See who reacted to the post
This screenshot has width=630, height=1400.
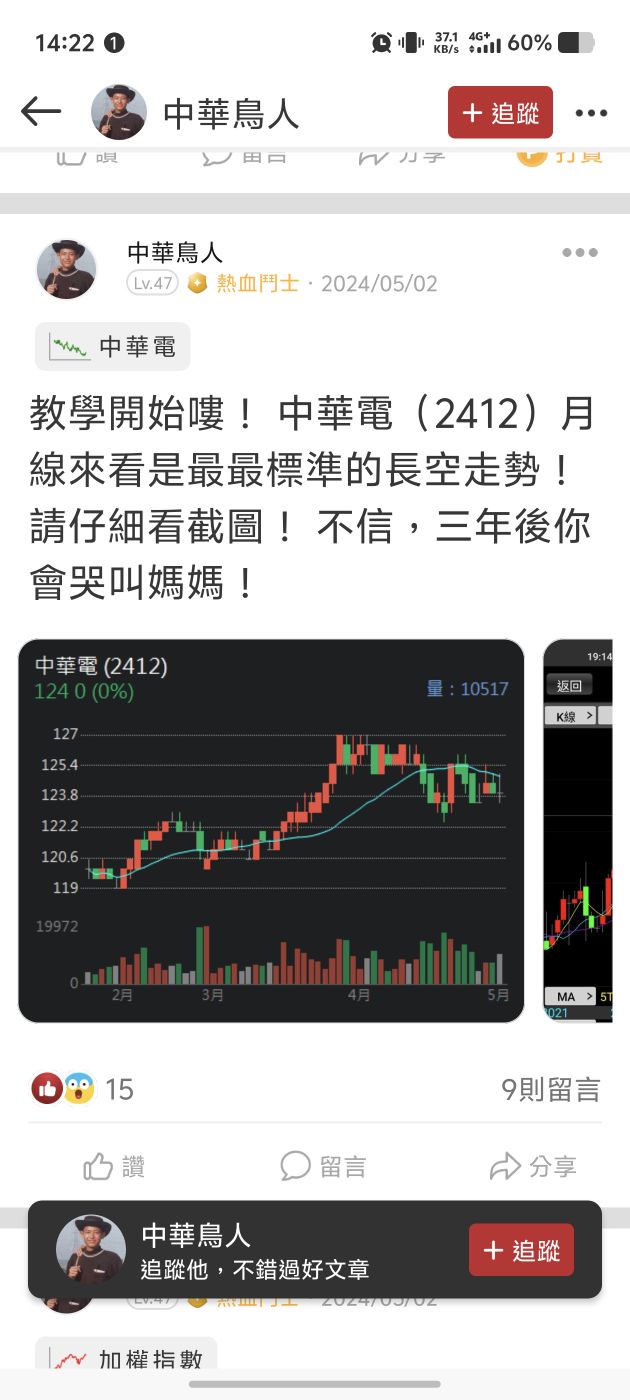[82, 1089]
